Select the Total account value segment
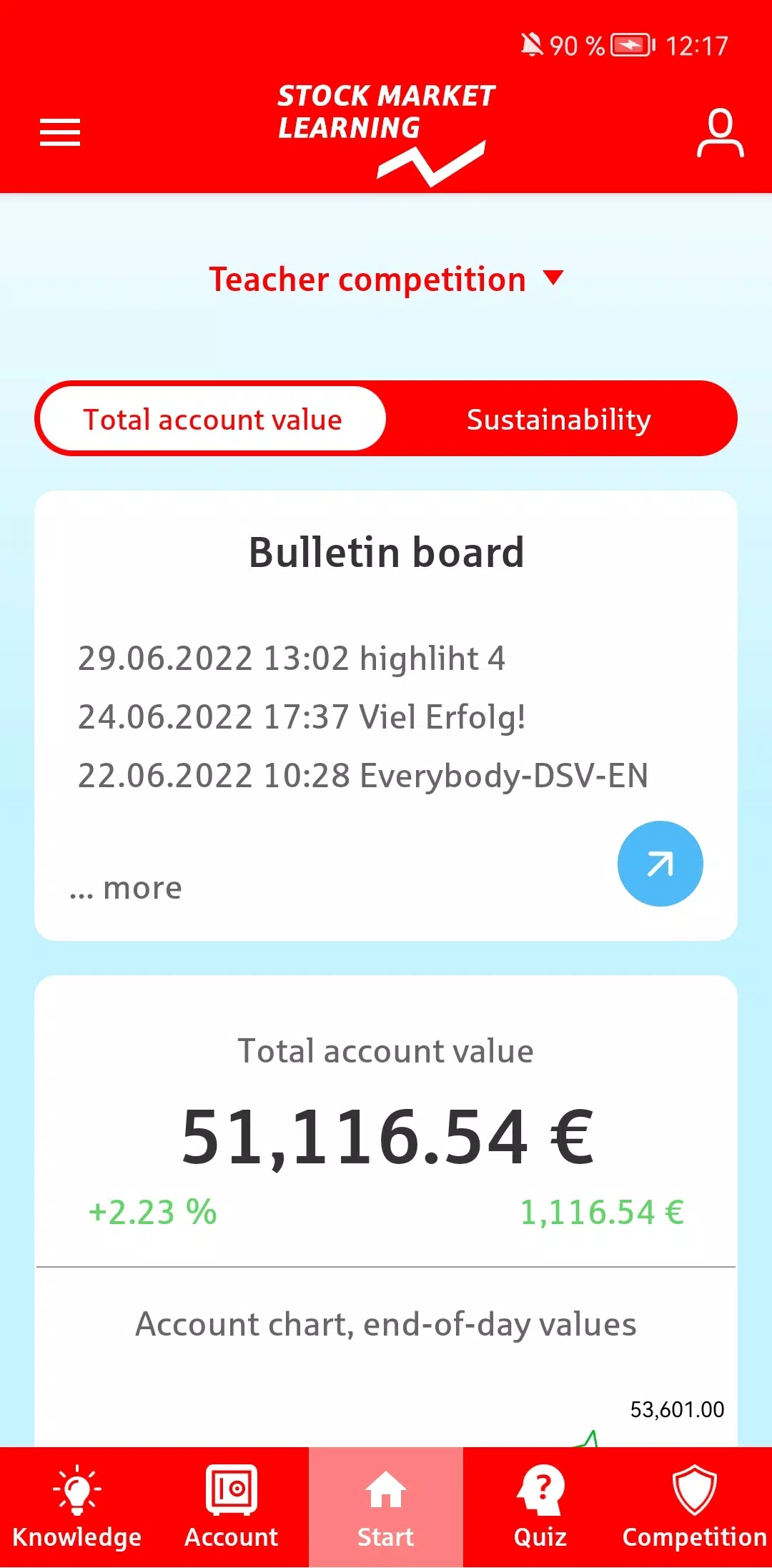 [x=213, y=419]
